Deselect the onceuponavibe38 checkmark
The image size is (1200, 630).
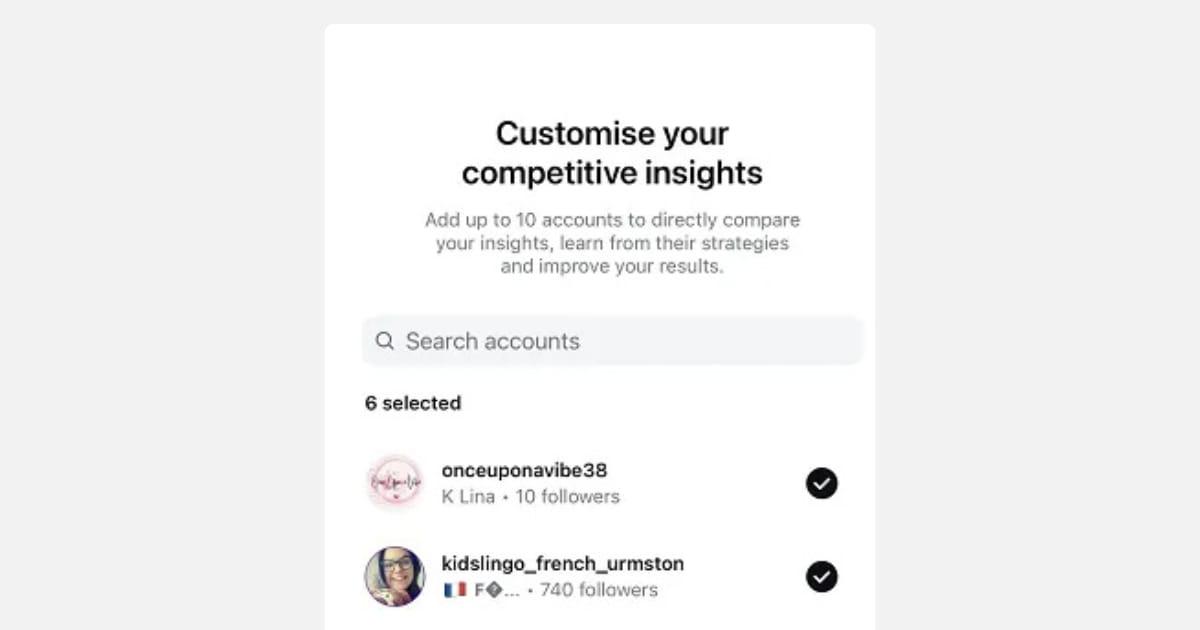pos(821,484)
